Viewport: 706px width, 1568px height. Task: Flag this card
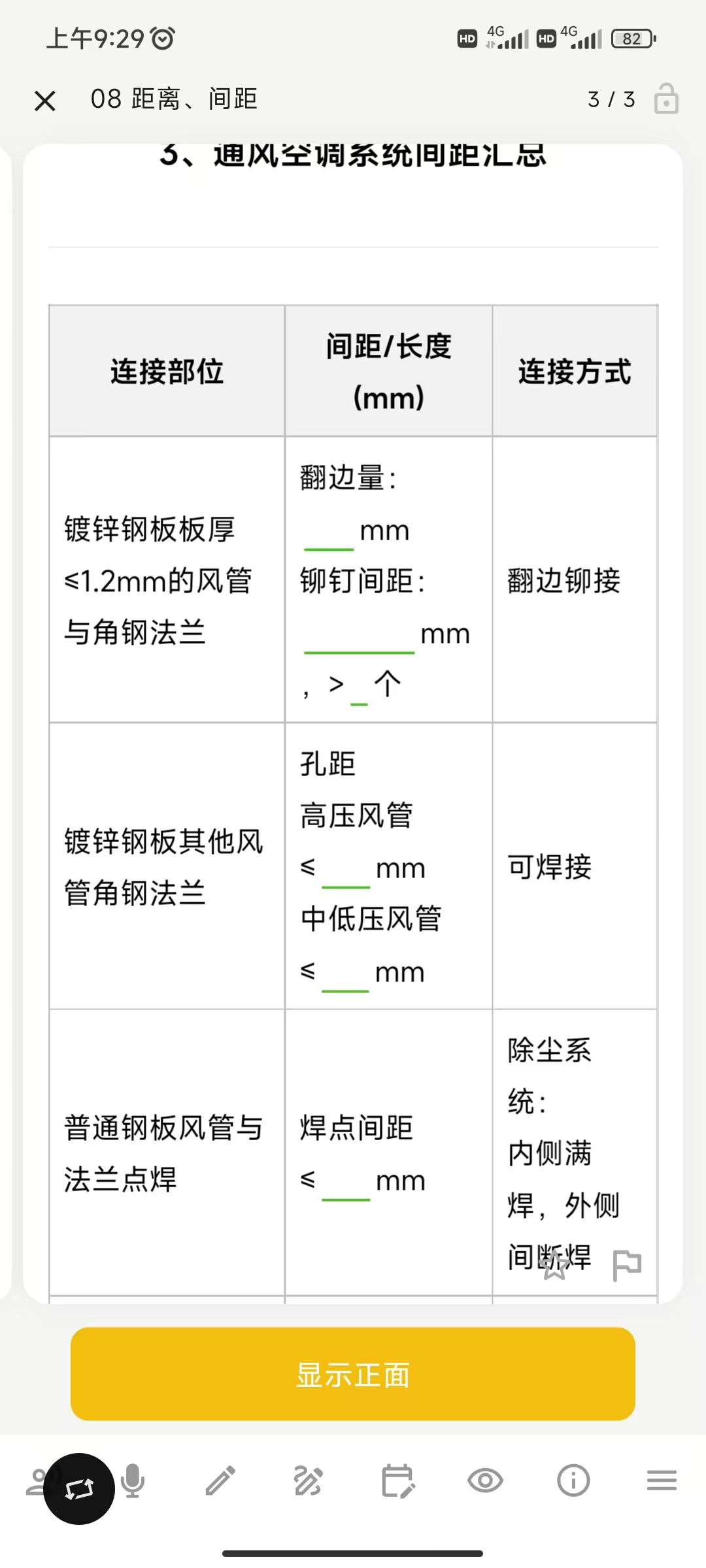pyautogui.click(x=627, y=1265)
